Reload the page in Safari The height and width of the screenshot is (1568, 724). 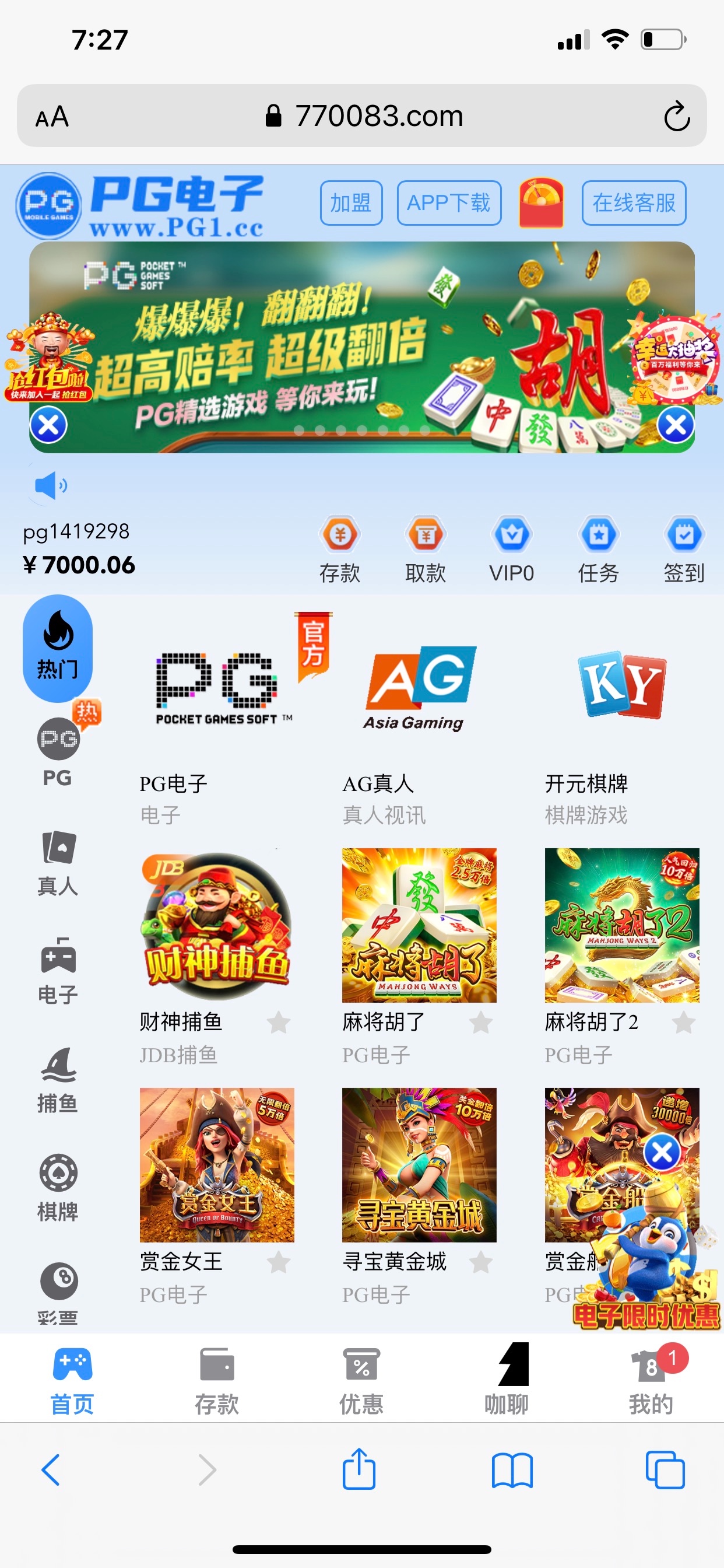coord(676,116)
